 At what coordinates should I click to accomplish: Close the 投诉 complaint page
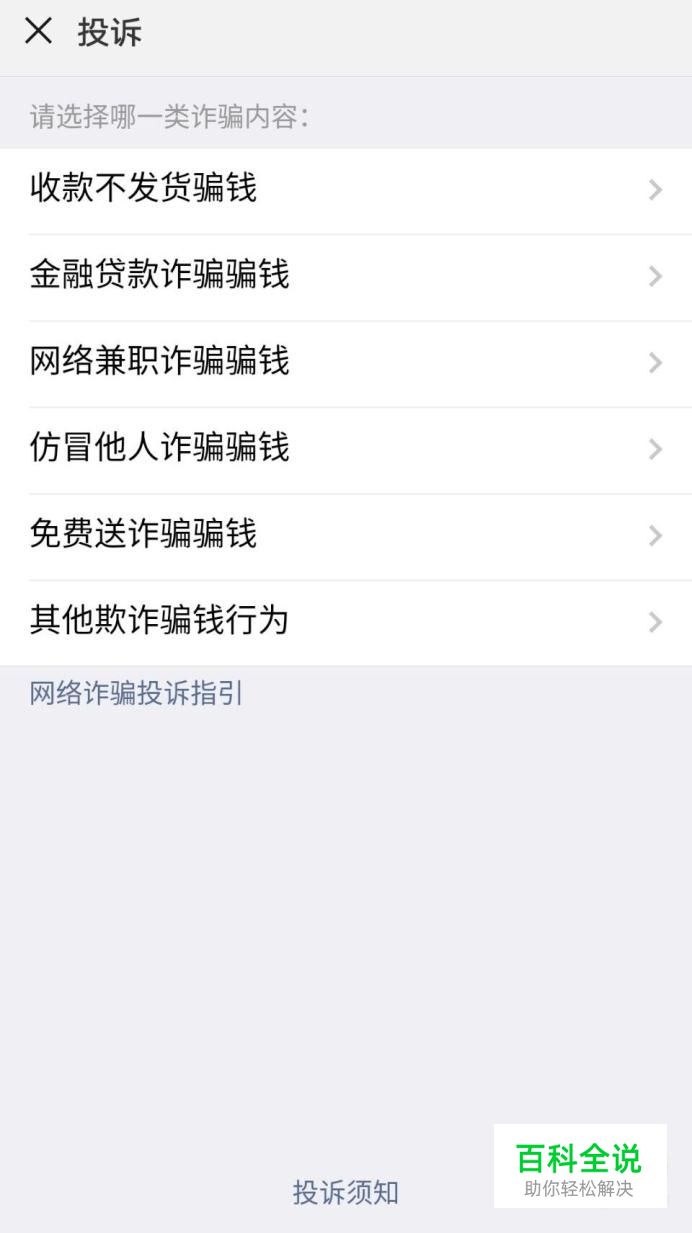tap(38, 31)
